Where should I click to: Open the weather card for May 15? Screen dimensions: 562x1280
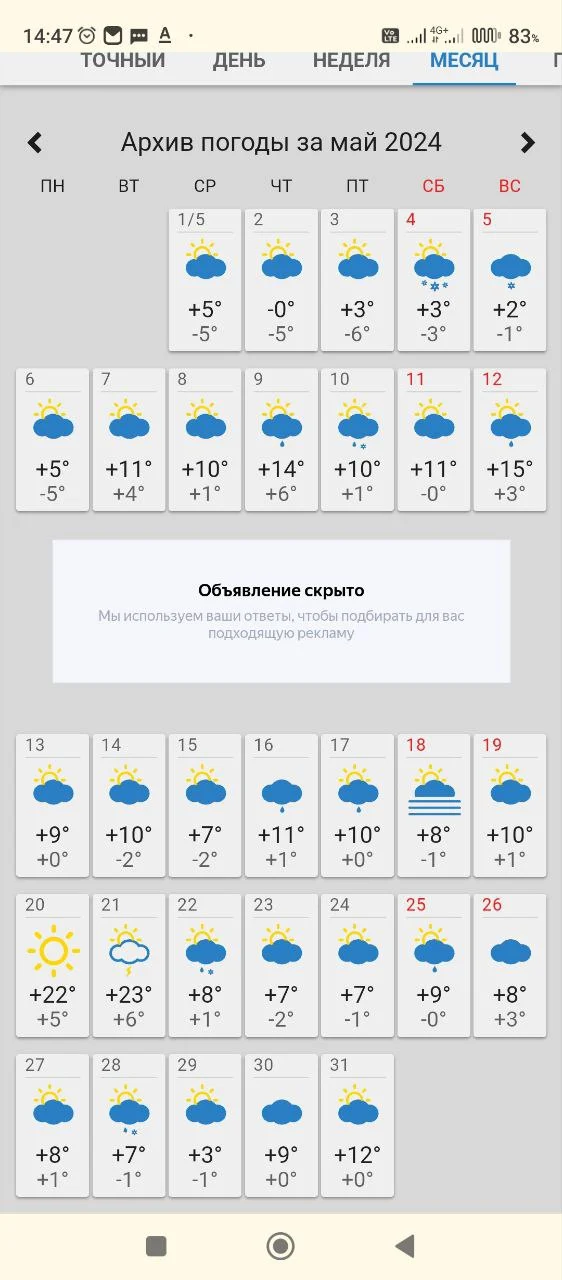(205, 804)
